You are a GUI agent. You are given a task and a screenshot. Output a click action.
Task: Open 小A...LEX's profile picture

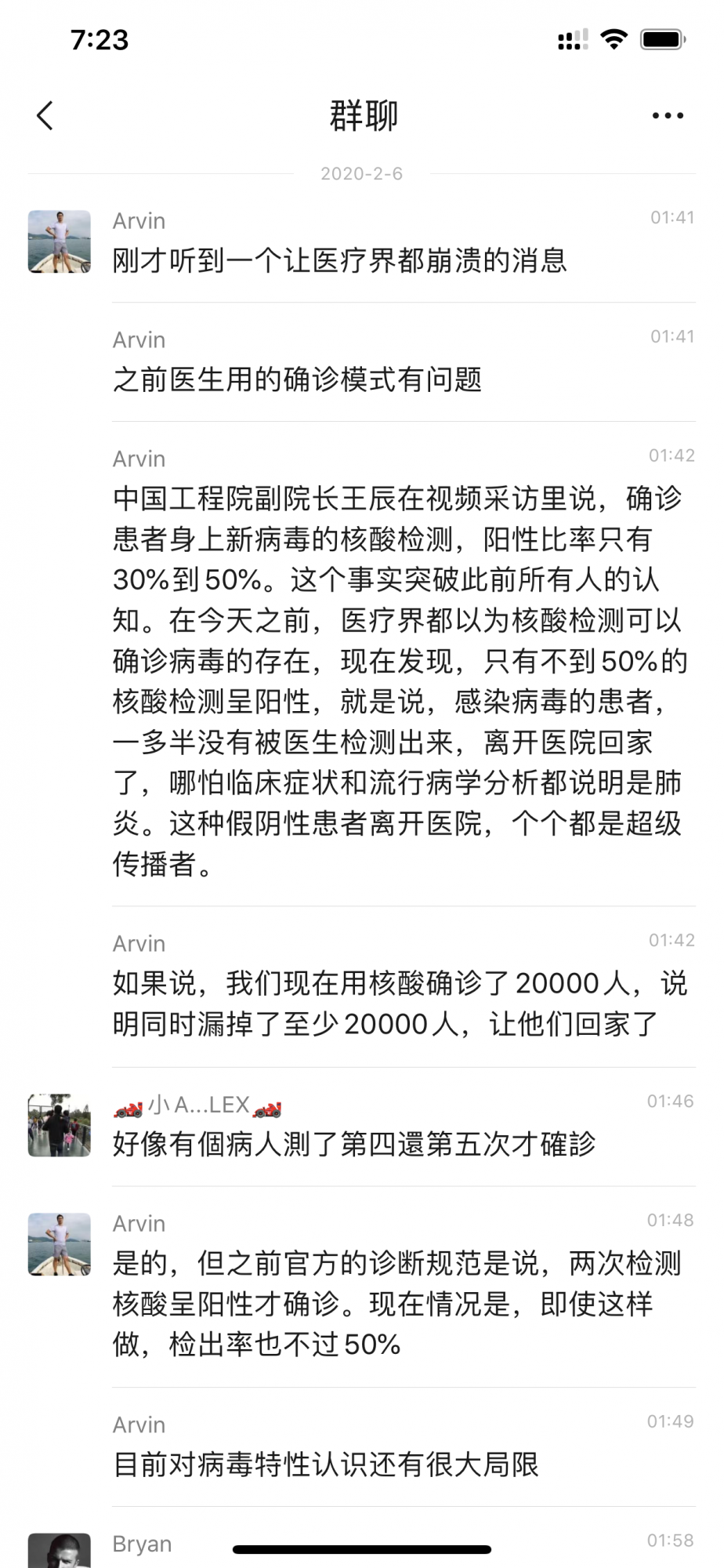60,1125
